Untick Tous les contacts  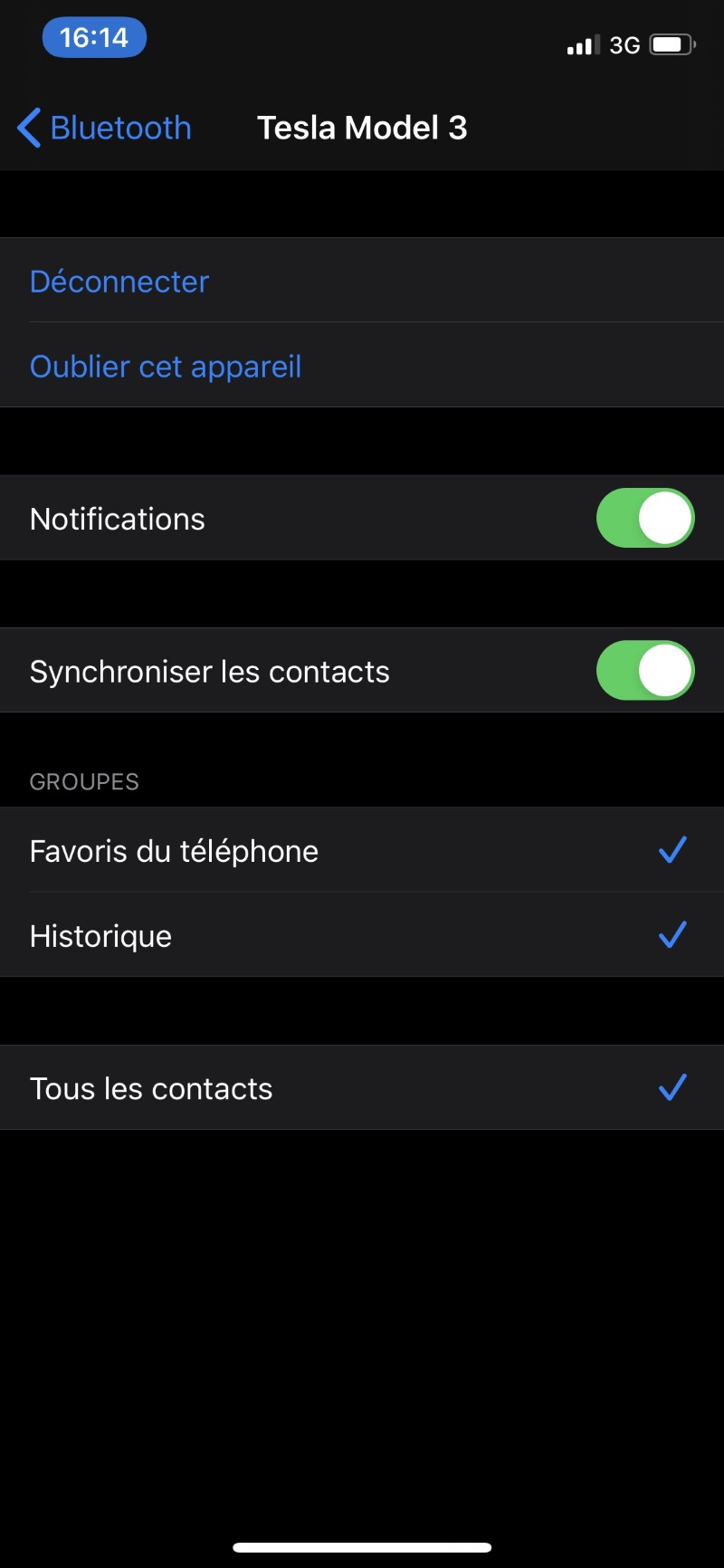(x=362, y=1087)
